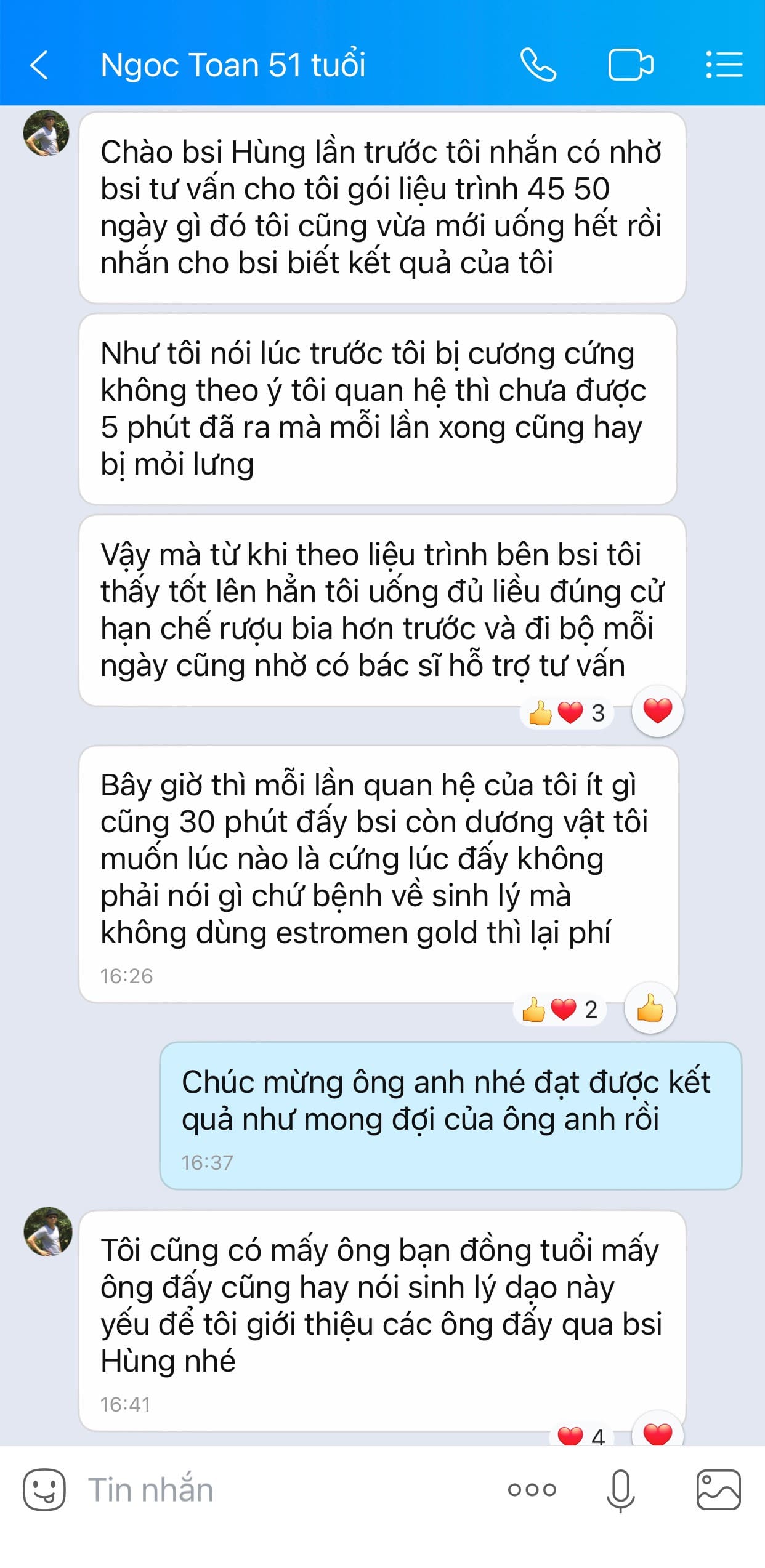
Task: View the 2 reactions on the 16:26 message
Action: pos(559,1010)
